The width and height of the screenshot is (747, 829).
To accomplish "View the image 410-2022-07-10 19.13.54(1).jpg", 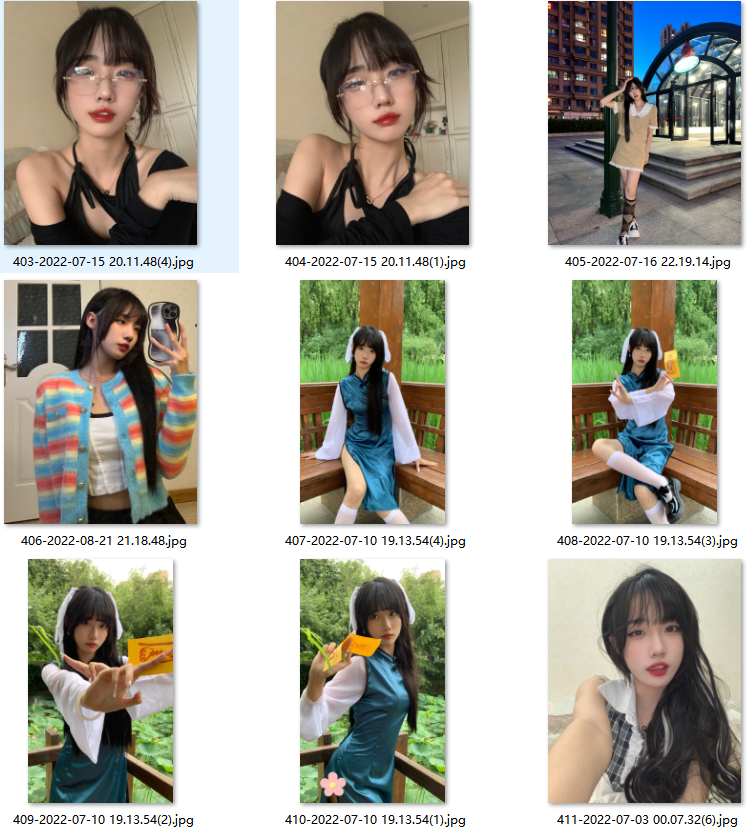I will 372,681.
